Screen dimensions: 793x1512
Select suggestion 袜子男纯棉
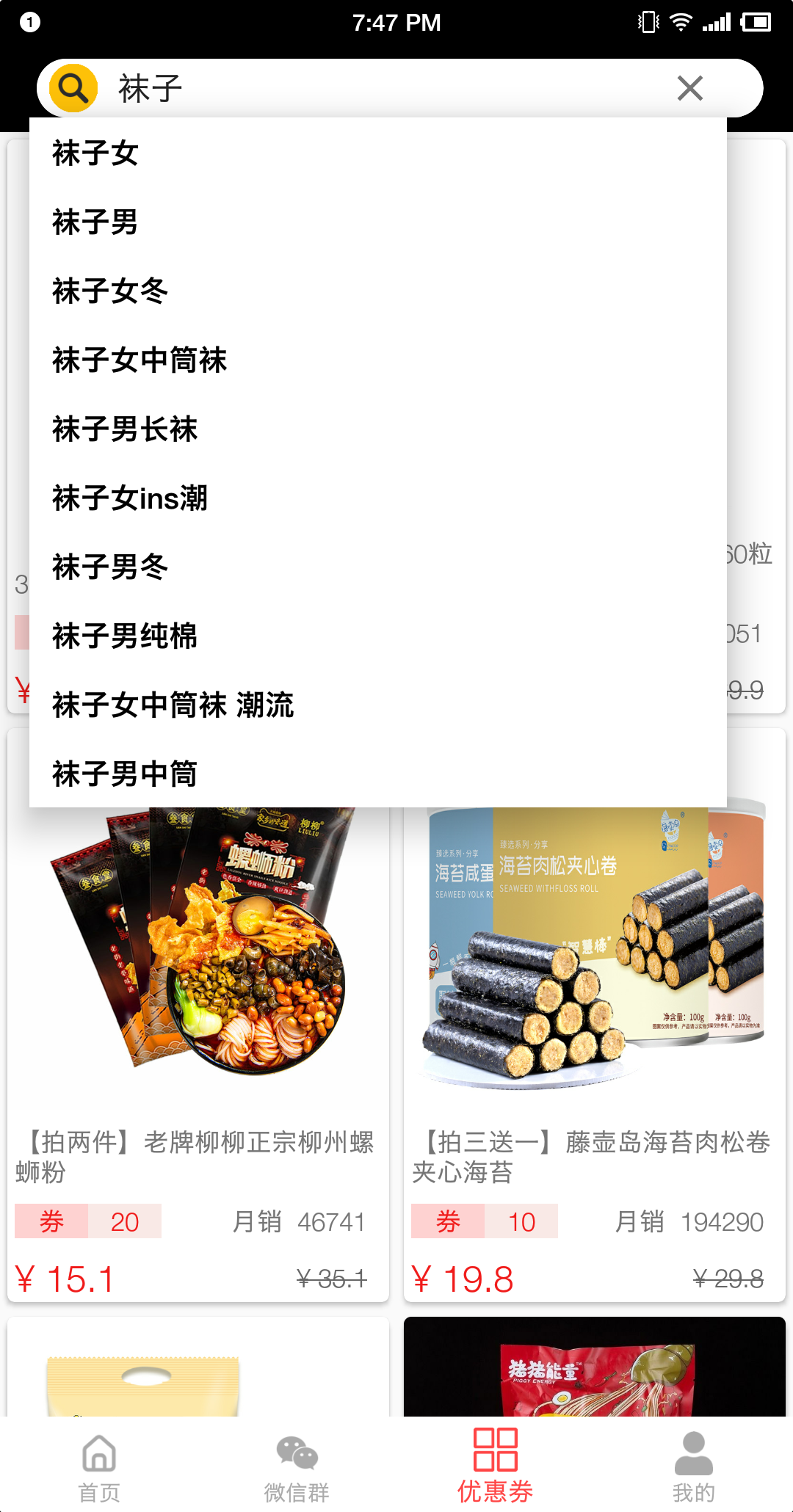click(x=125, y=636)
